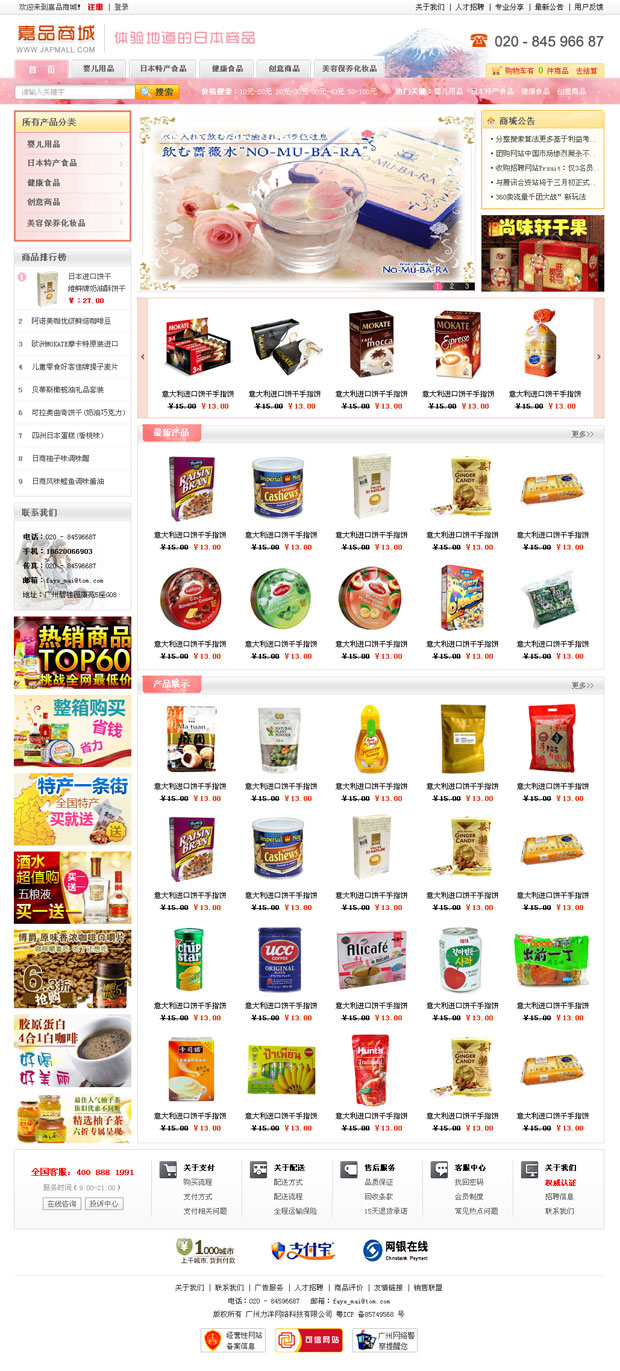
Task: Click the 注册 register link
Action: 95,7
